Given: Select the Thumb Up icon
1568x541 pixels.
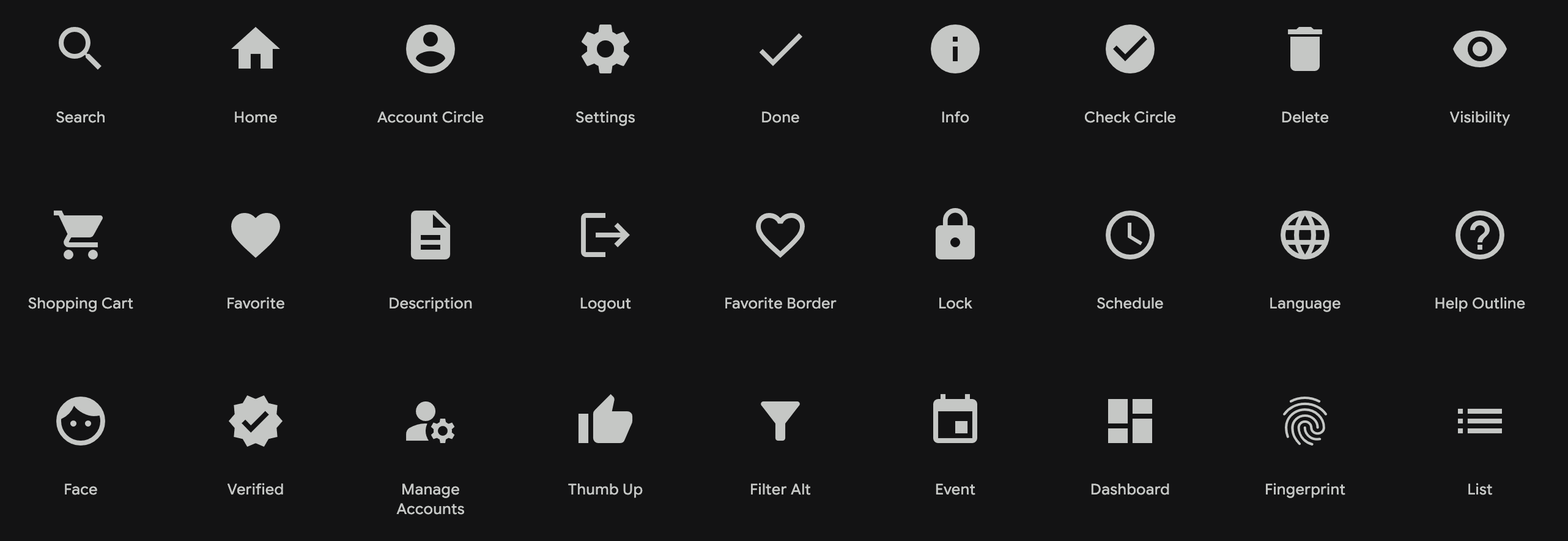Looking at the screenshot, I should 605,421.
